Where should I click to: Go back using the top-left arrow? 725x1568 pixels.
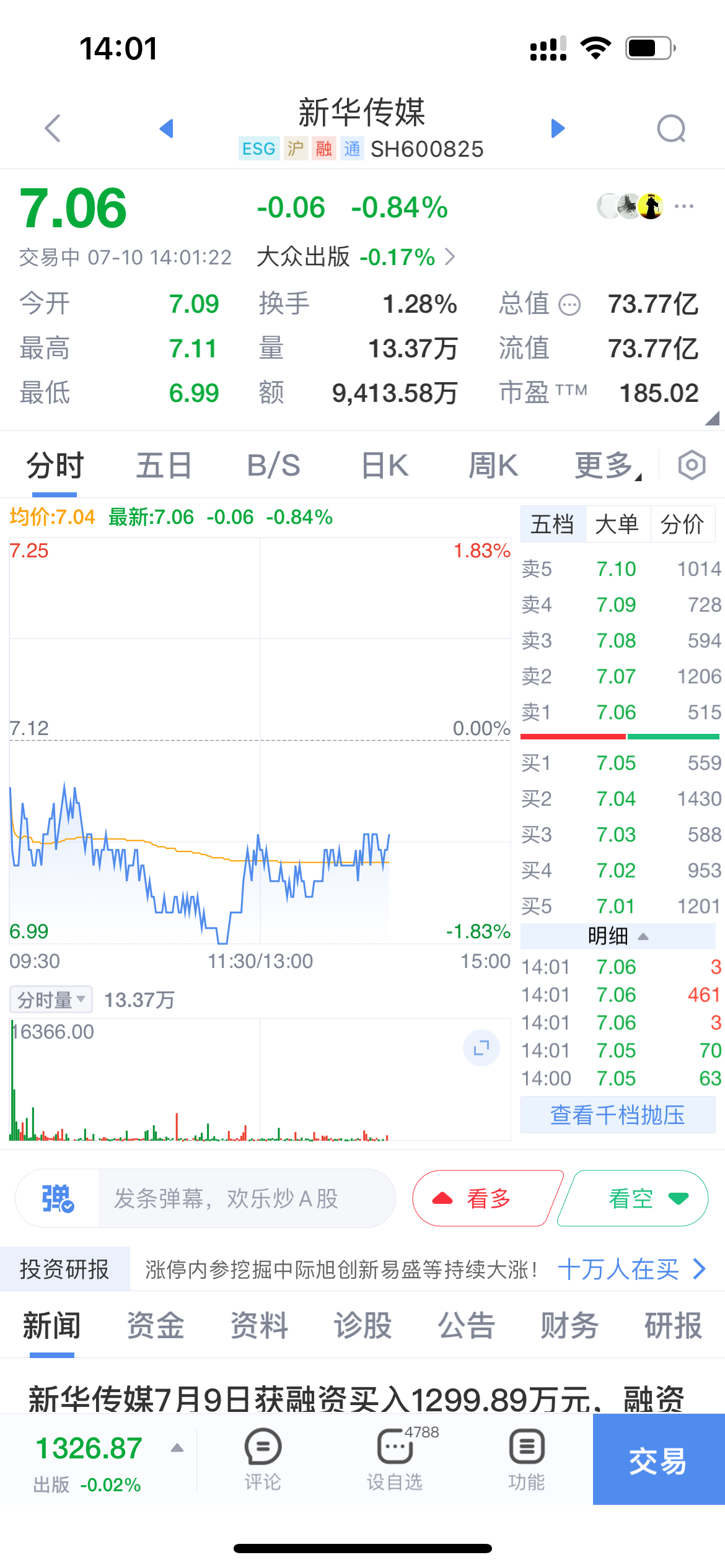[53, 128]
